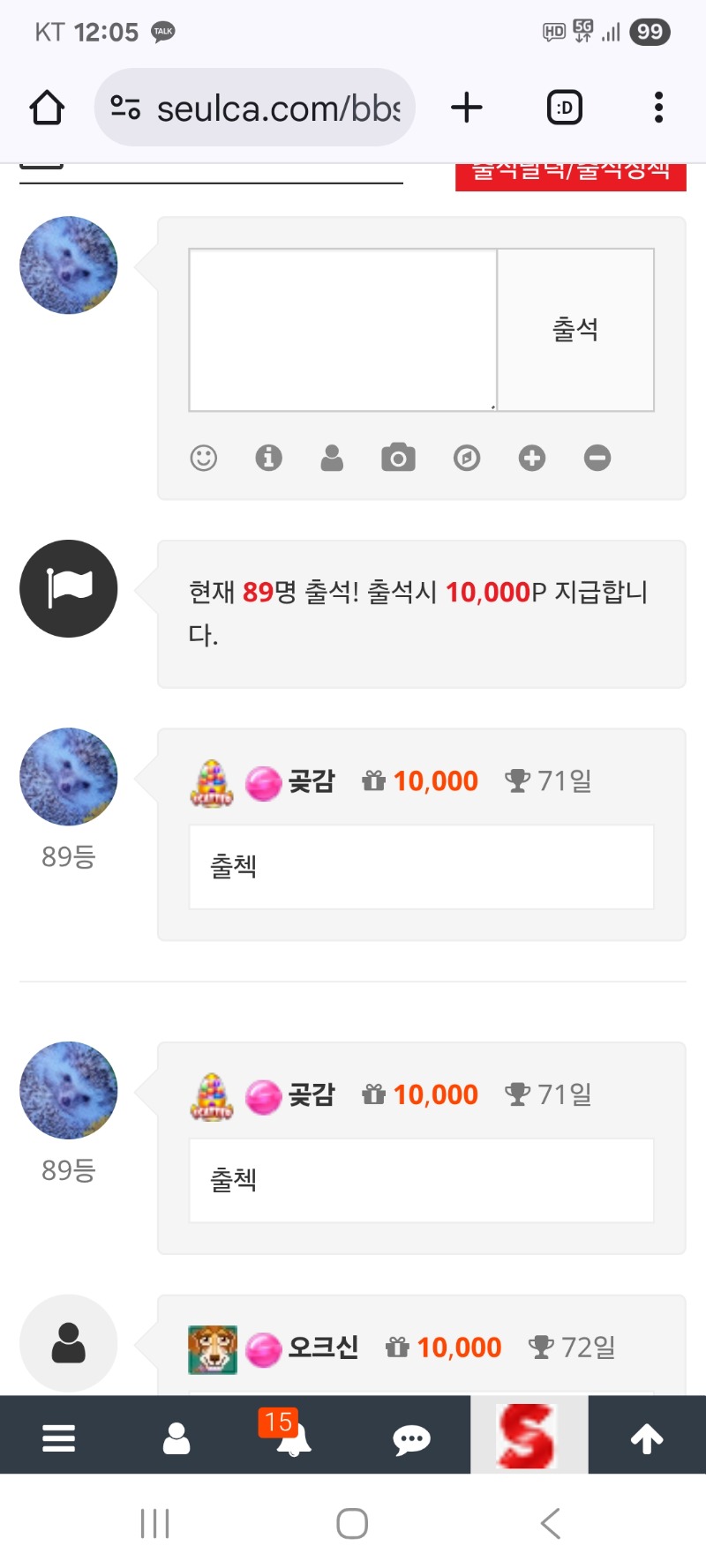Open the chat bubble in bottom bar
Viewport: 706px width, 1568px height.
click(x=411, y=1438)
